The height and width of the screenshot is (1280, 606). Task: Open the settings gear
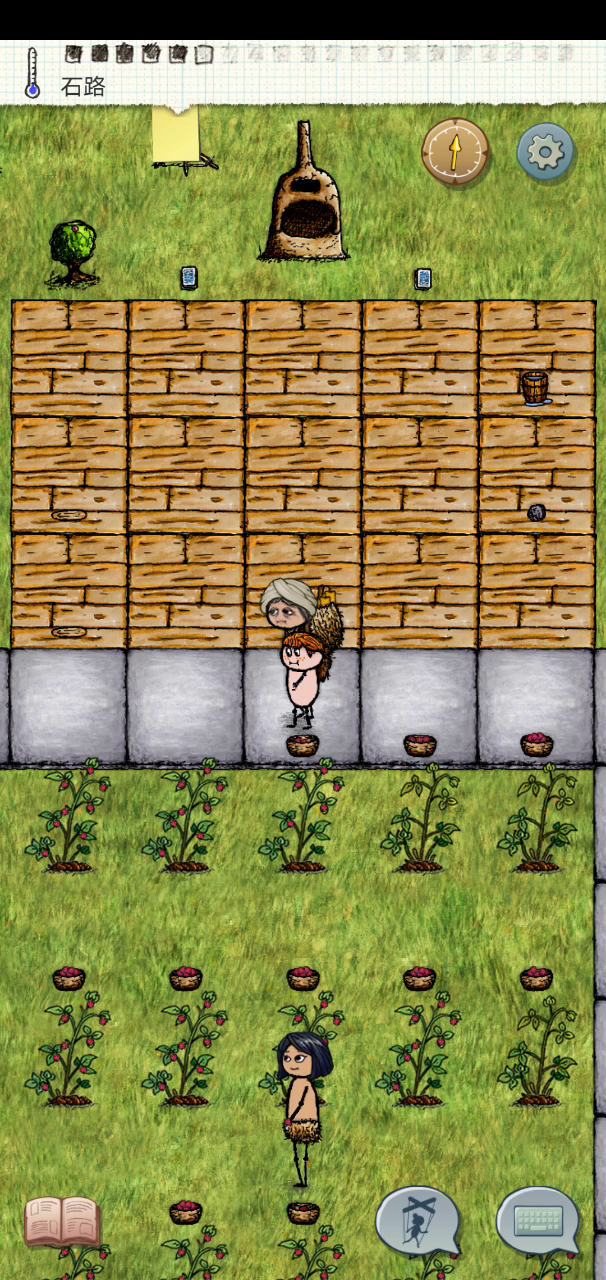[x=545, y=152]
